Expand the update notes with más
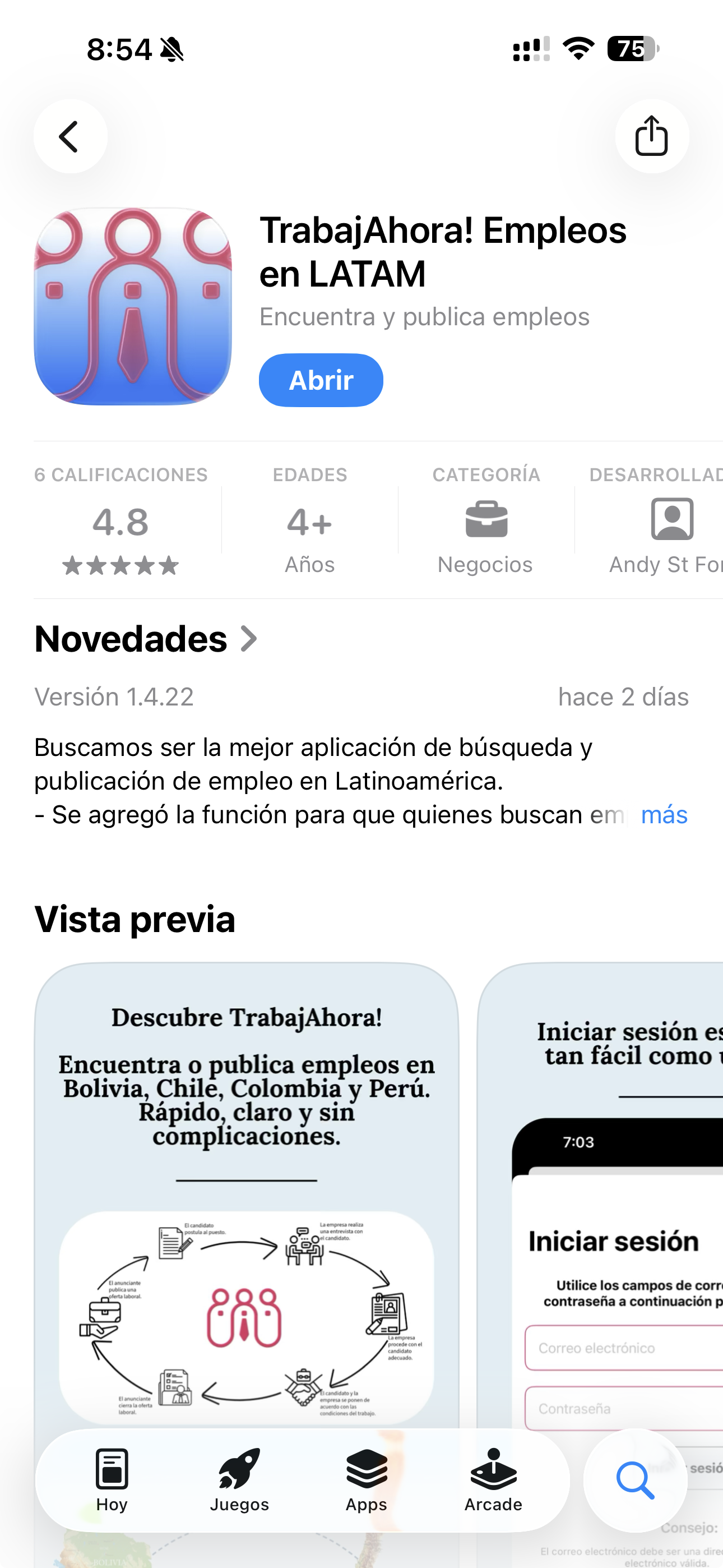The image size is (723, 1568). pos(664,814)
